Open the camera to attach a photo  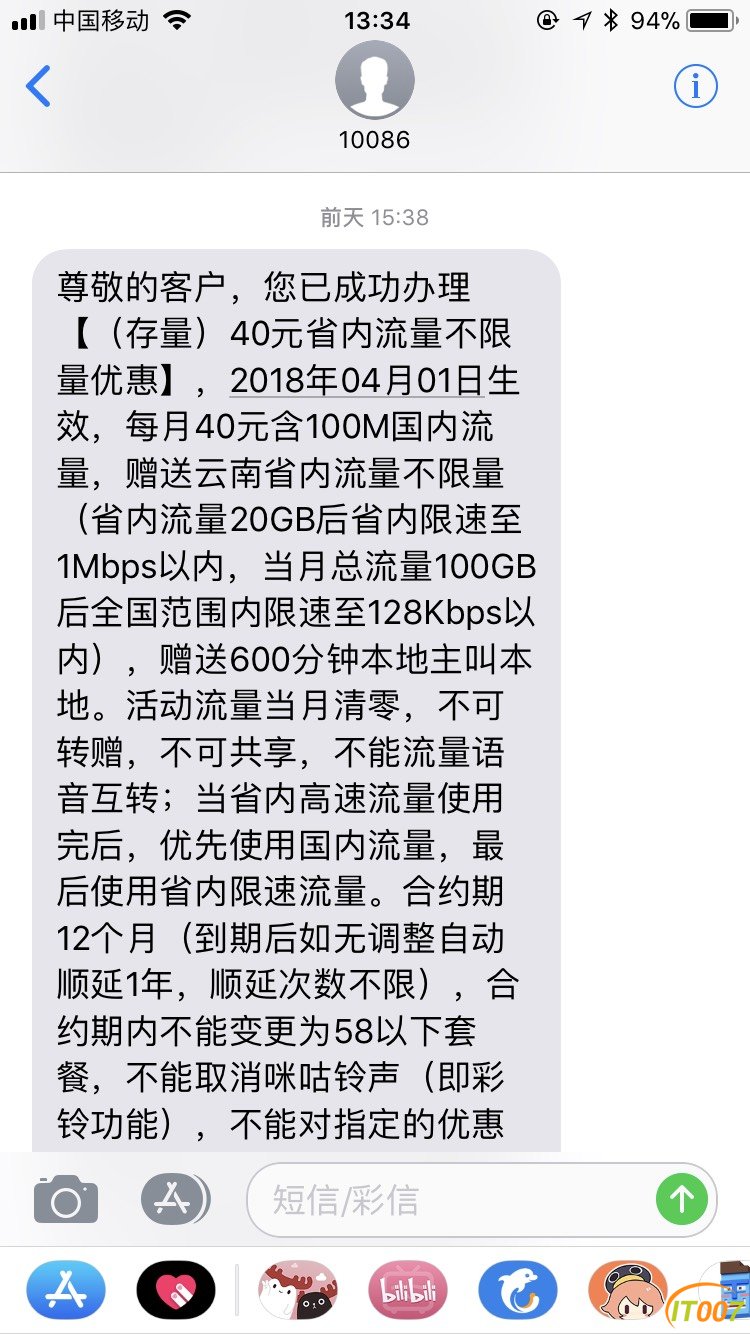coord(66,1199)
